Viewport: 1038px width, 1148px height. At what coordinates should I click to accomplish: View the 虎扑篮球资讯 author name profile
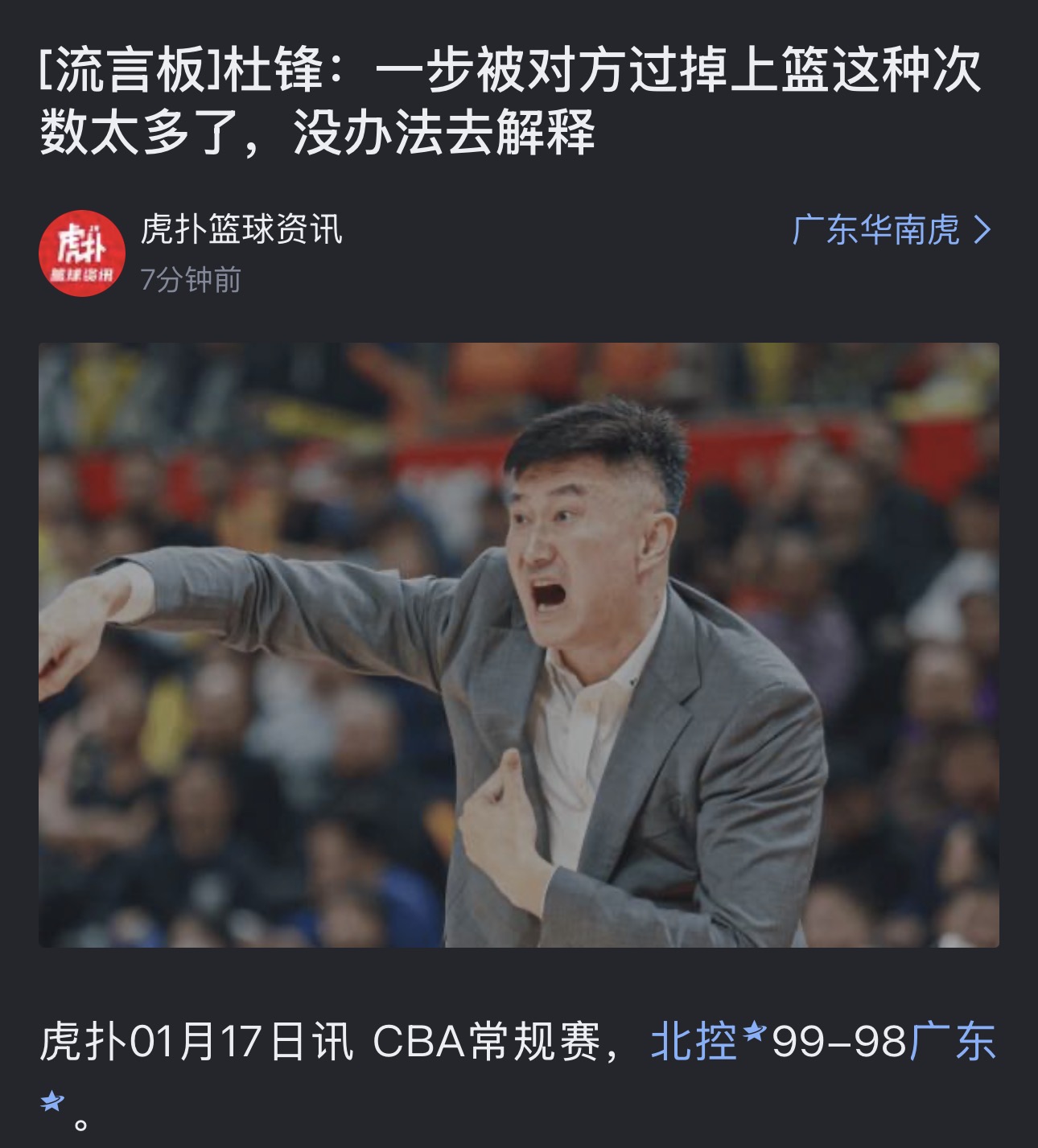pyautogui.click(x=241, y=228)
